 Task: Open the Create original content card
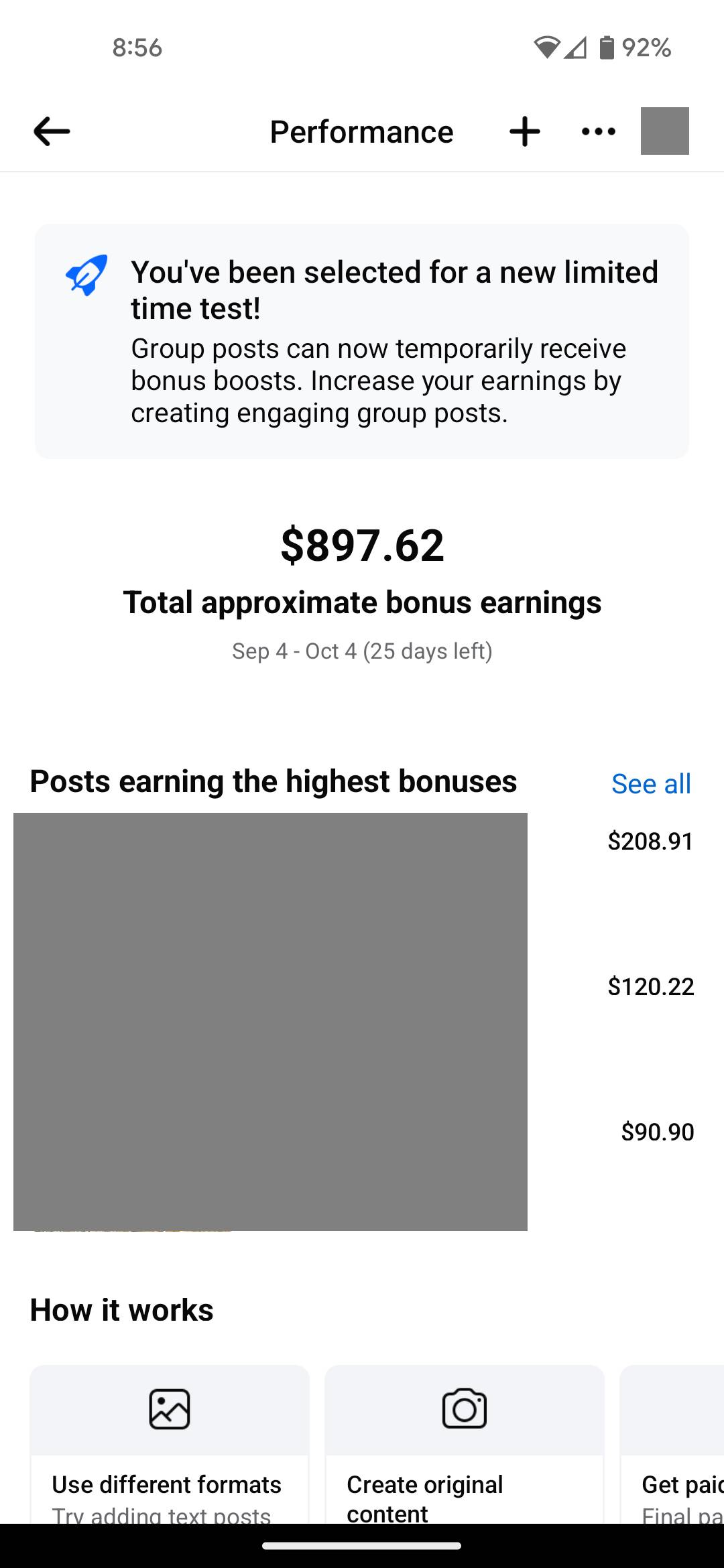[x=465, y=1444]
